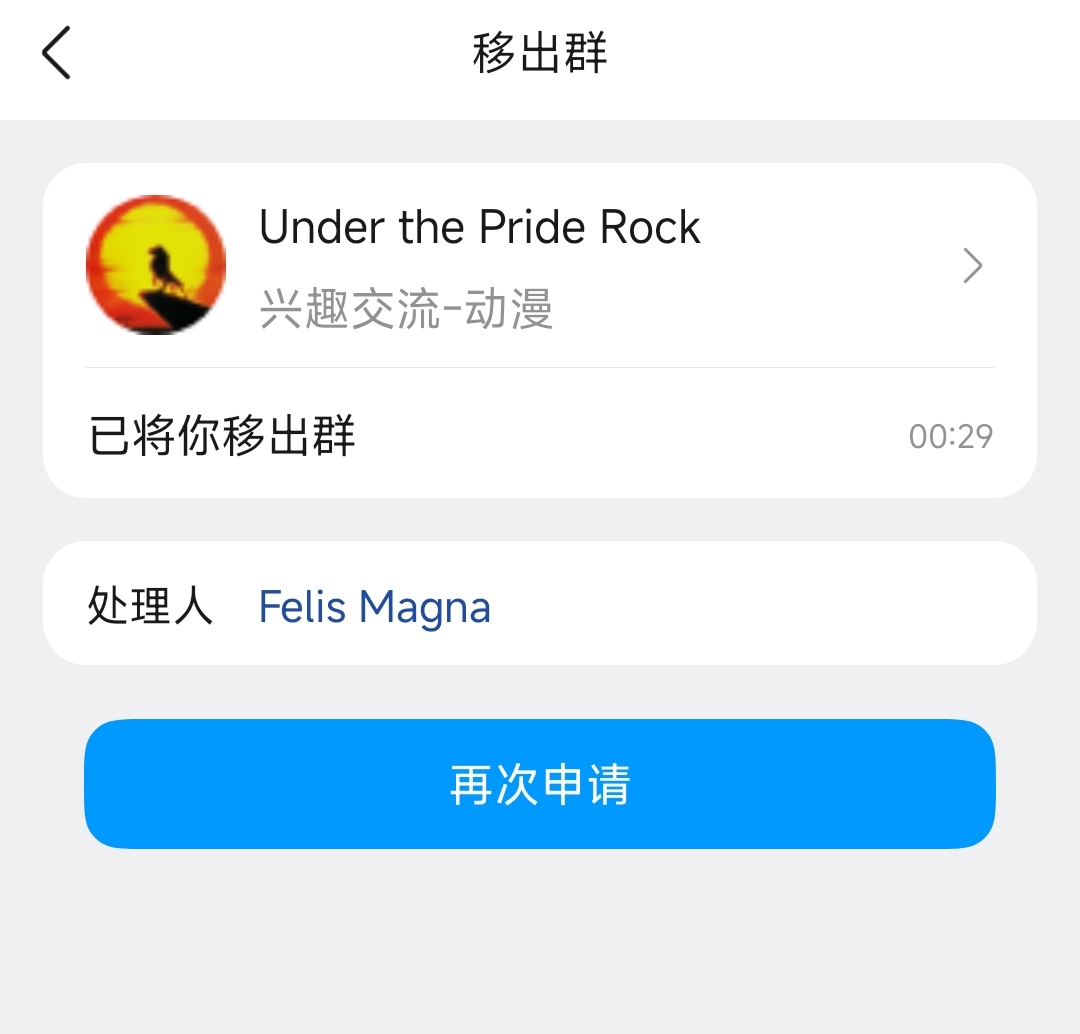Open the Under the Pride Rock group

point(540,266)
